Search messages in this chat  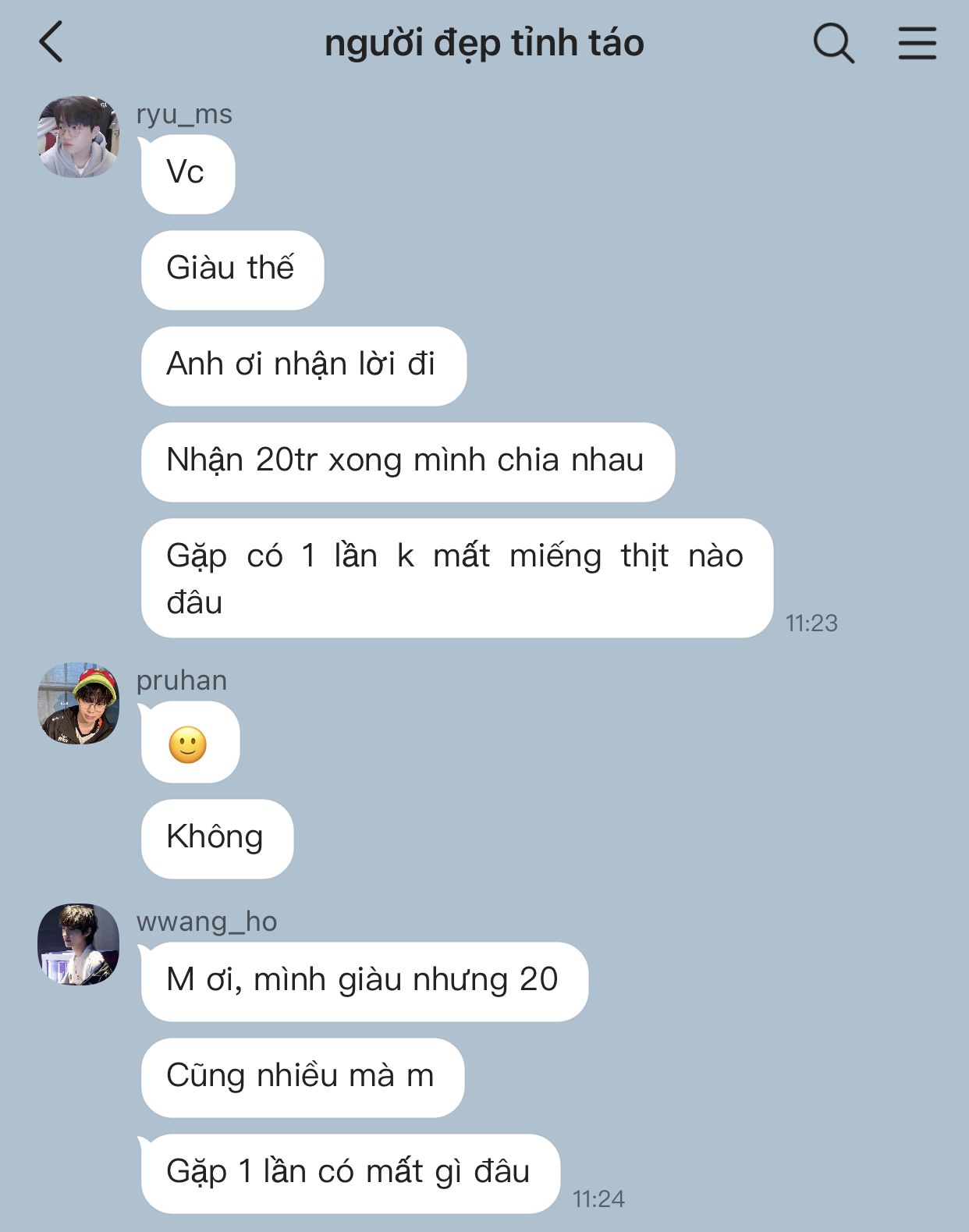833,43
